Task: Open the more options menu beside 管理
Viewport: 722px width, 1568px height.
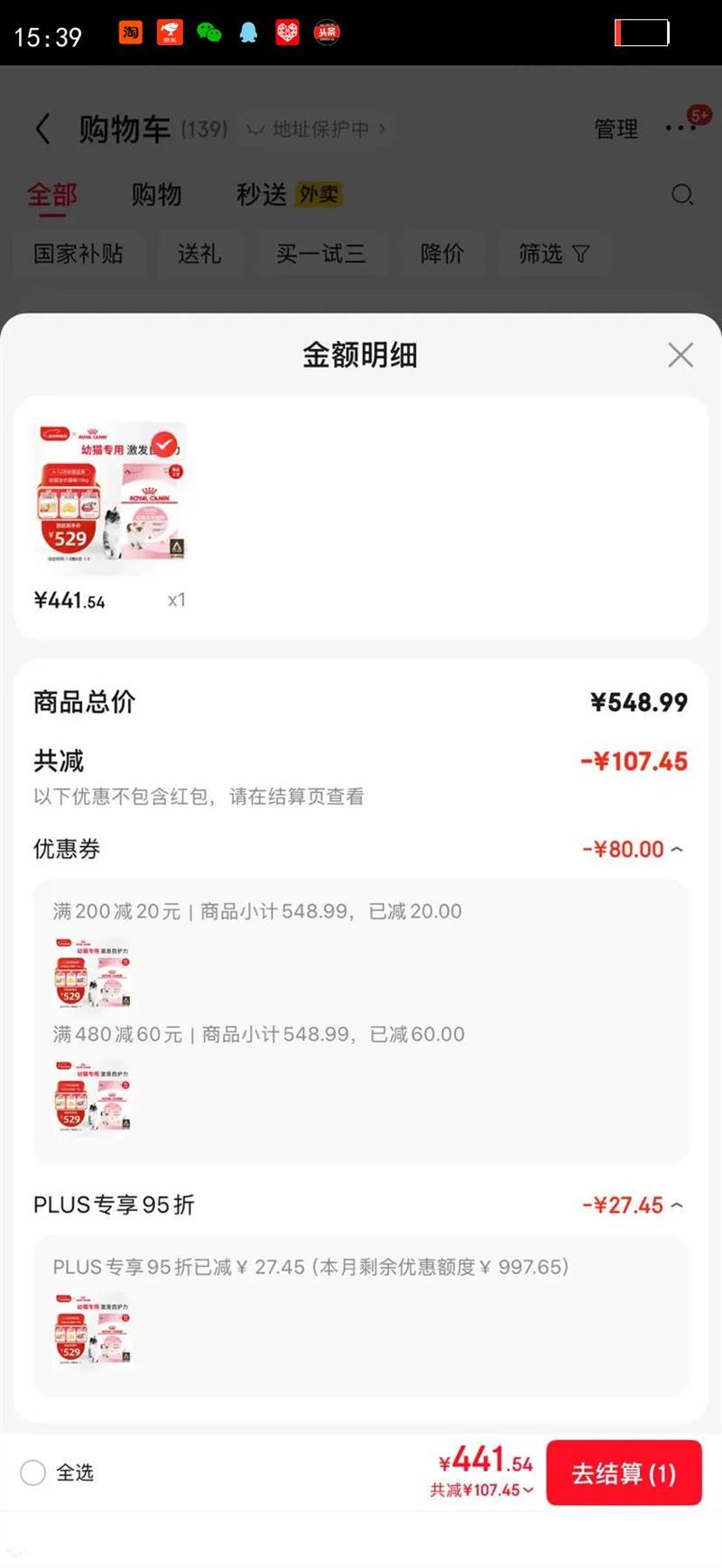Action: coord(680,128)
